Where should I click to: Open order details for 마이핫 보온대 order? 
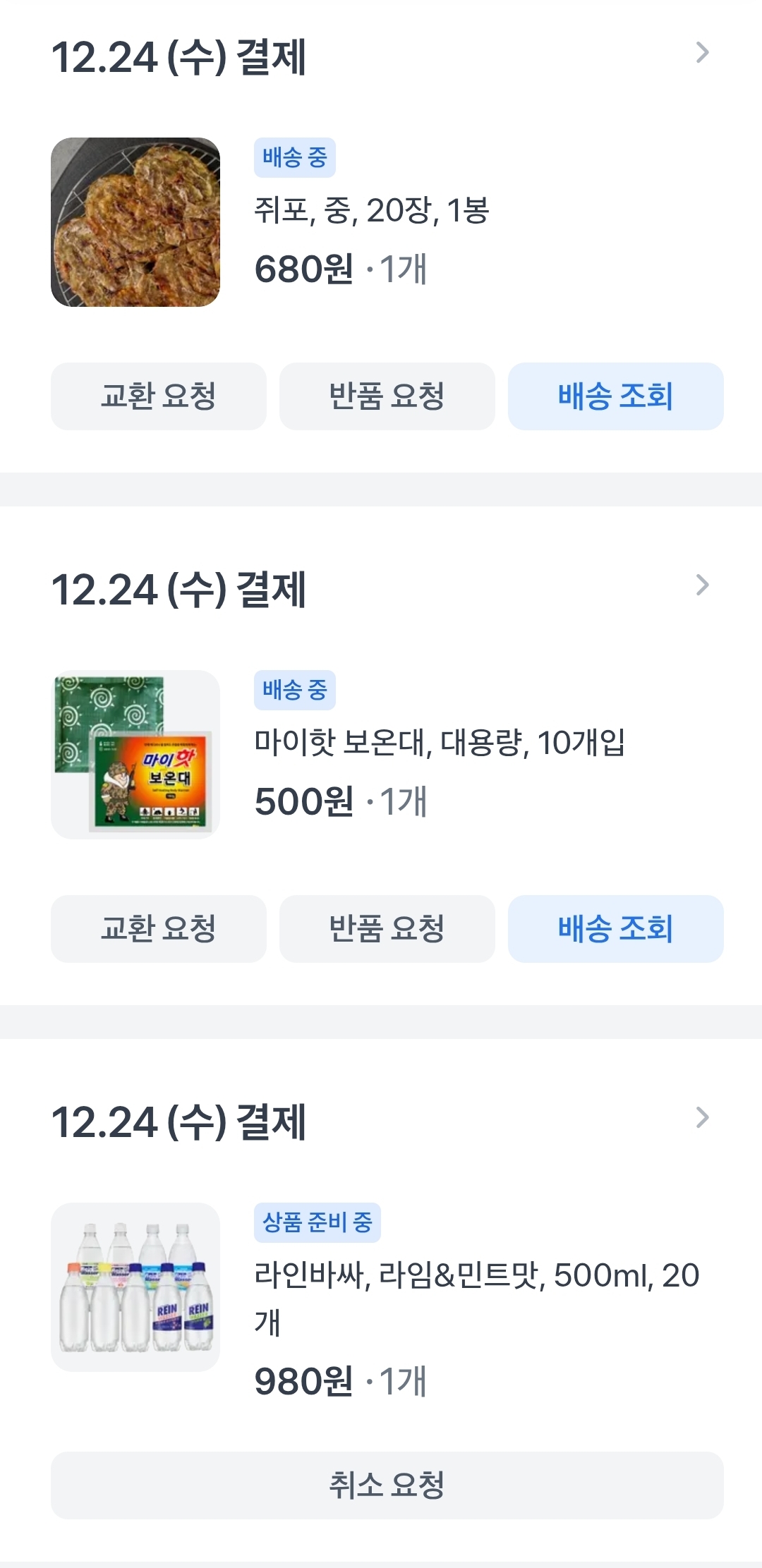coord(701,585)
